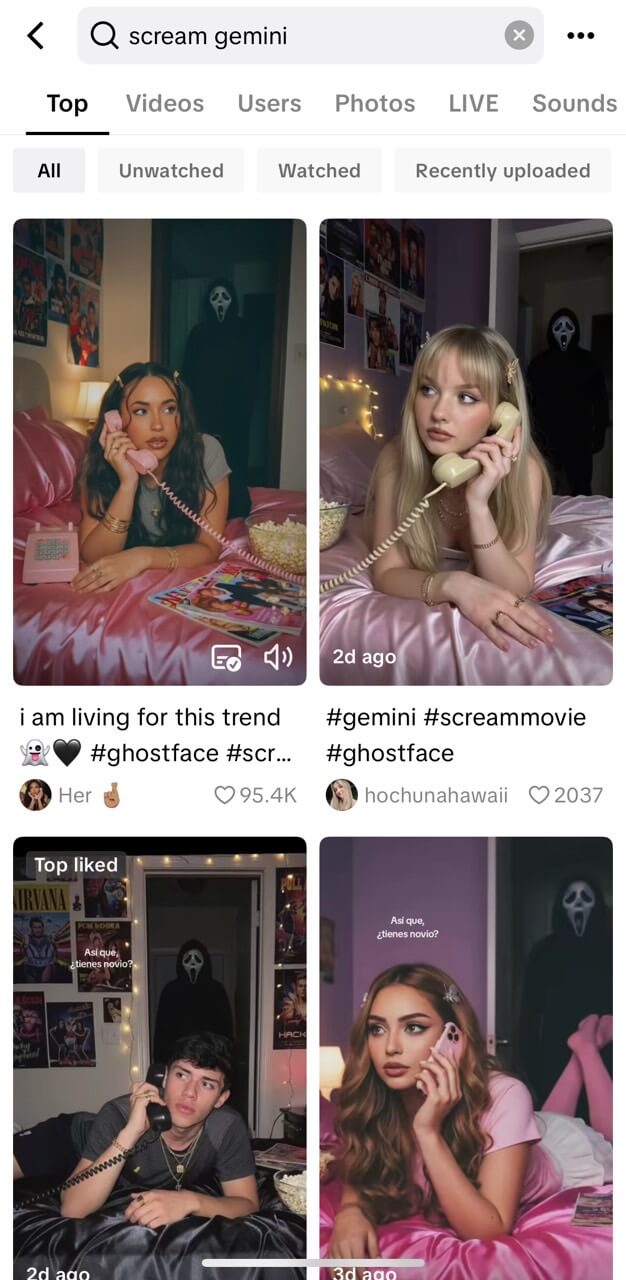Select the Unwatched filter chip
626x1280 pixels.
171,171
